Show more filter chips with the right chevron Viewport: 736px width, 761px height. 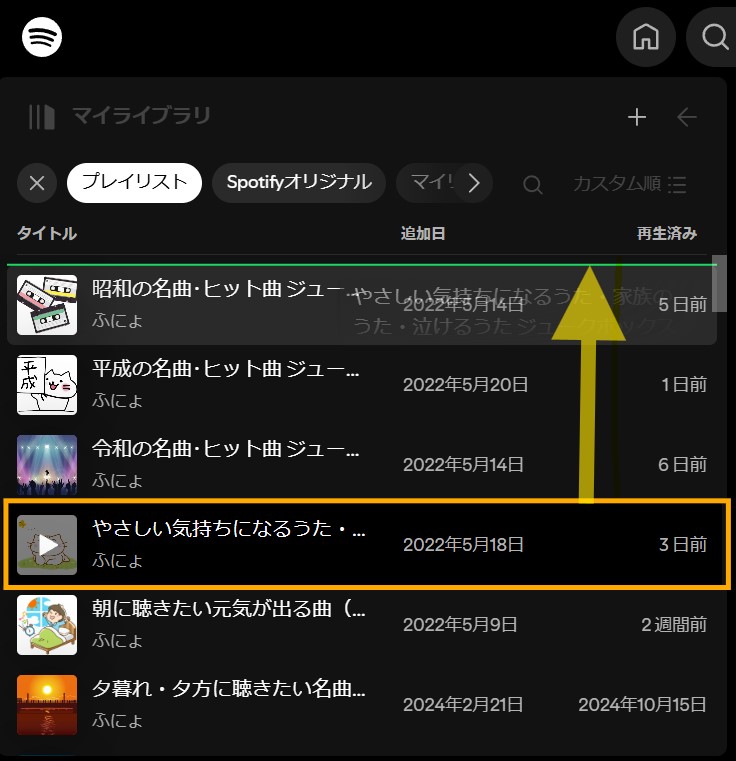click(474, 183)
